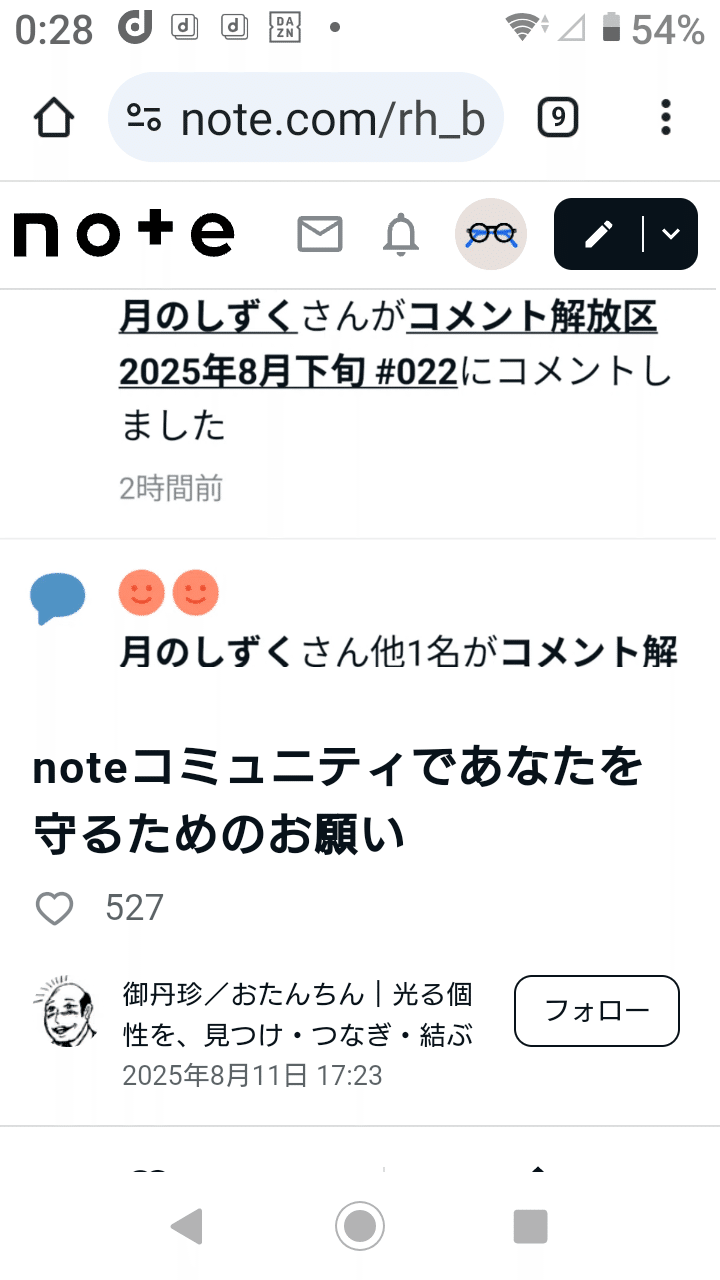This screenshot has height=1280, width=720.
Task: Tap the Chrome home icon
Action: 54,117
